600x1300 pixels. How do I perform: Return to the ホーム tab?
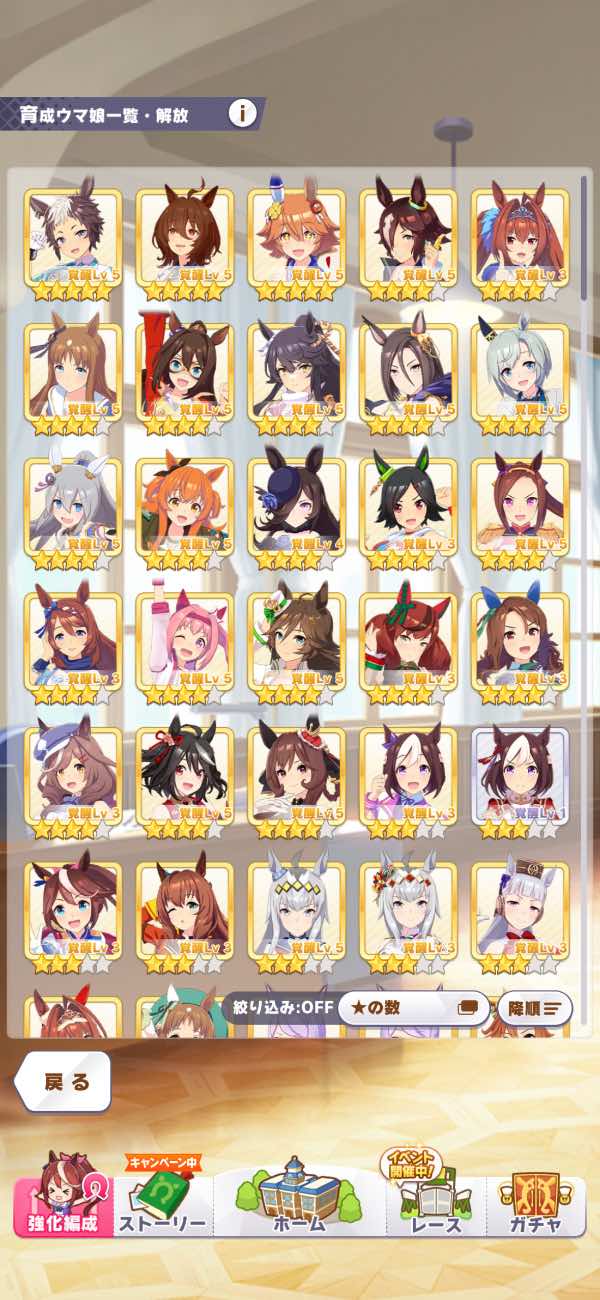[x=299, y=1205]
